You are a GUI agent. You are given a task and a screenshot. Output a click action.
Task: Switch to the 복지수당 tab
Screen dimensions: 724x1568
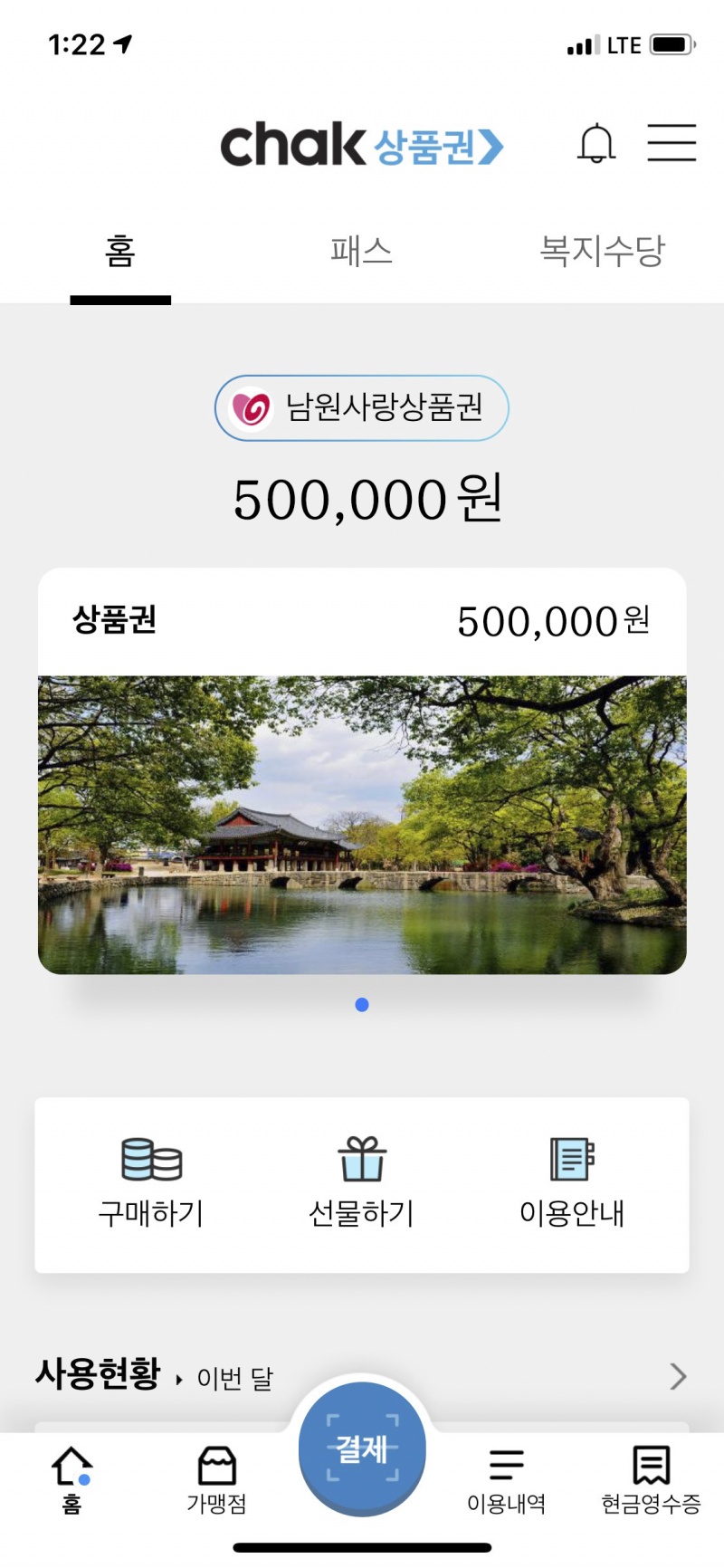pos(602,251)
